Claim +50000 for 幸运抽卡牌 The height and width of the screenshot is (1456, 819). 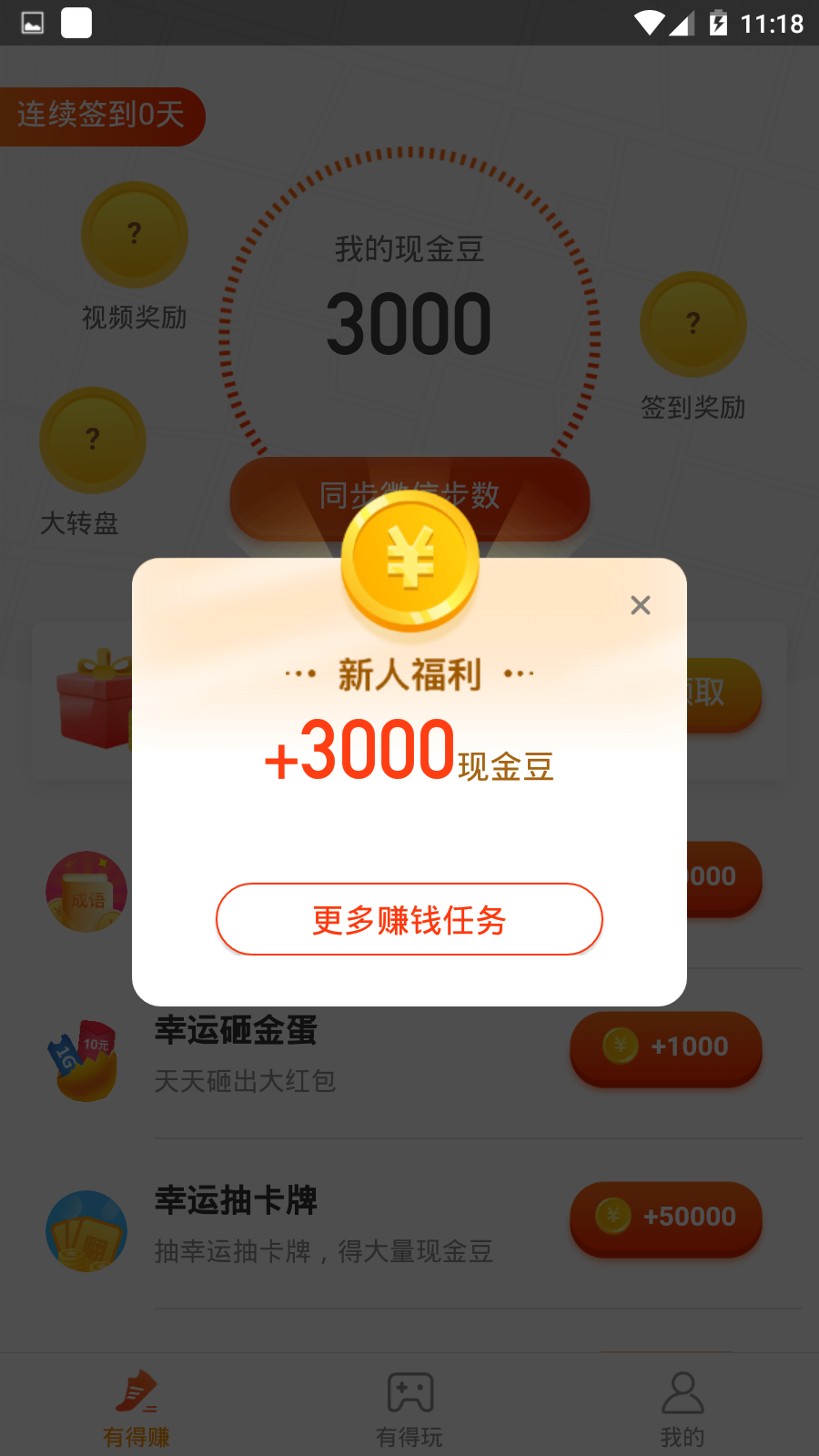(666, 1218)
